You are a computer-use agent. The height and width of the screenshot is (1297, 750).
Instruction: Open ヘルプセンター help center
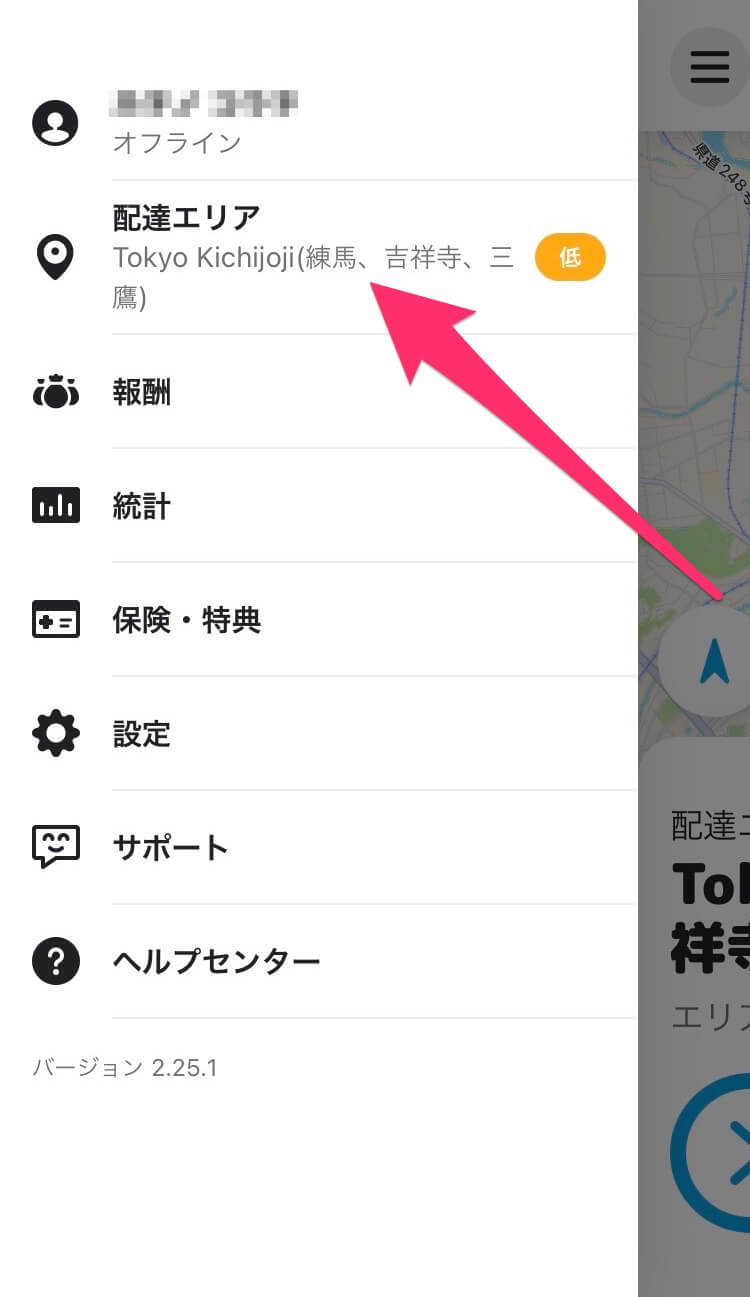coord(216,962)
